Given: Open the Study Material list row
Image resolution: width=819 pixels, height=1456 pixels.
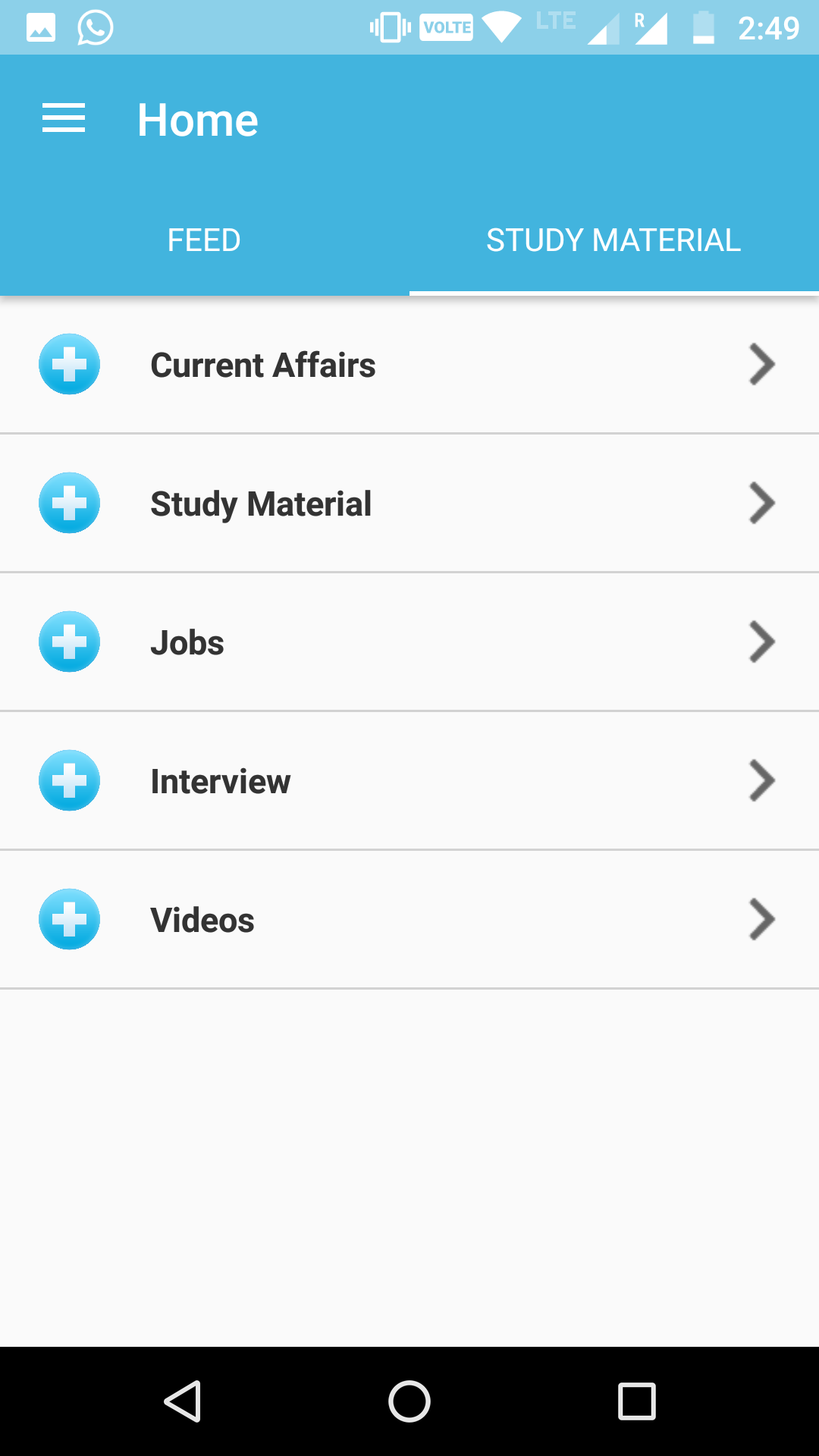Looking at the screenshot, I should tap(409, 504).
